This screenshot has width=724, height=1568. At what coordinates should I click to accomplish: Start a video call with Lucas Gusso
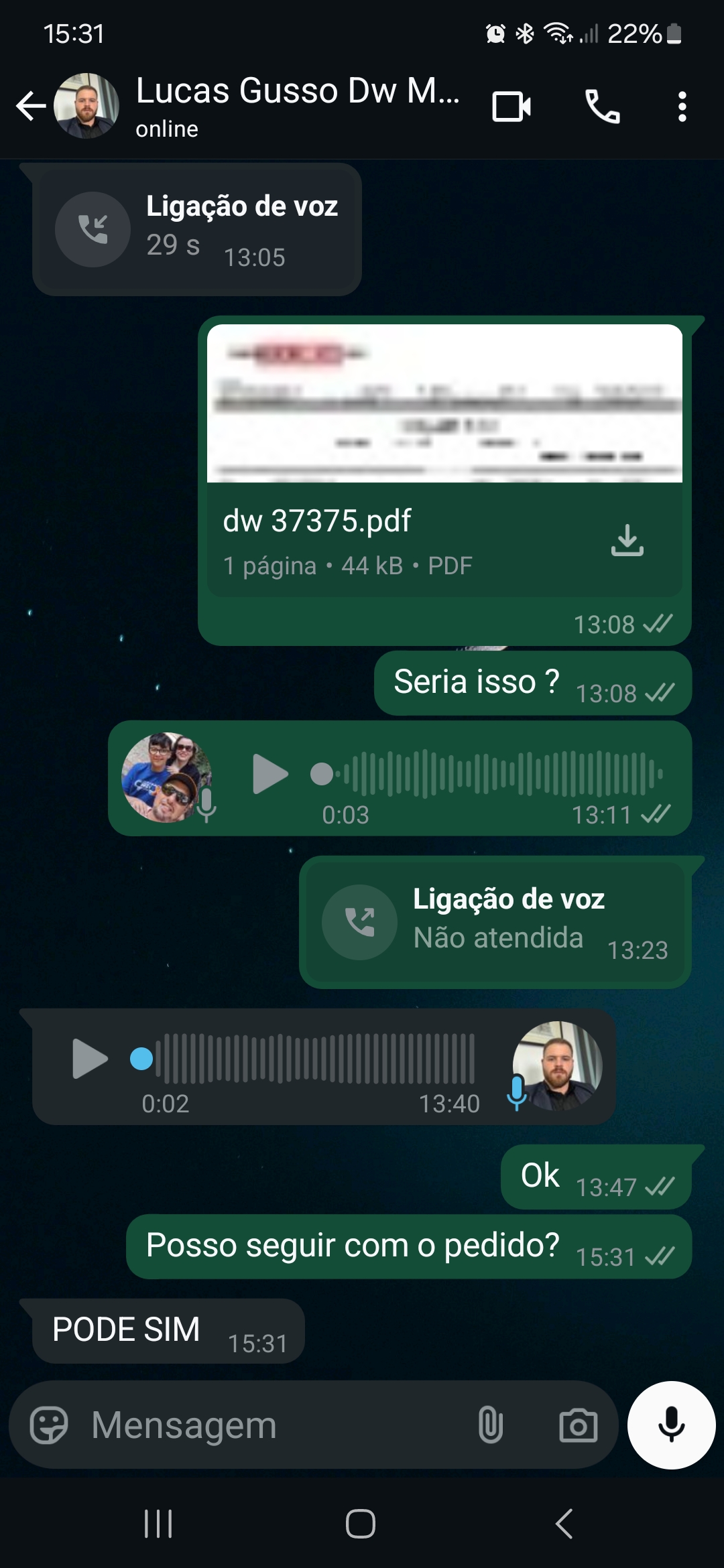[511, 107]
